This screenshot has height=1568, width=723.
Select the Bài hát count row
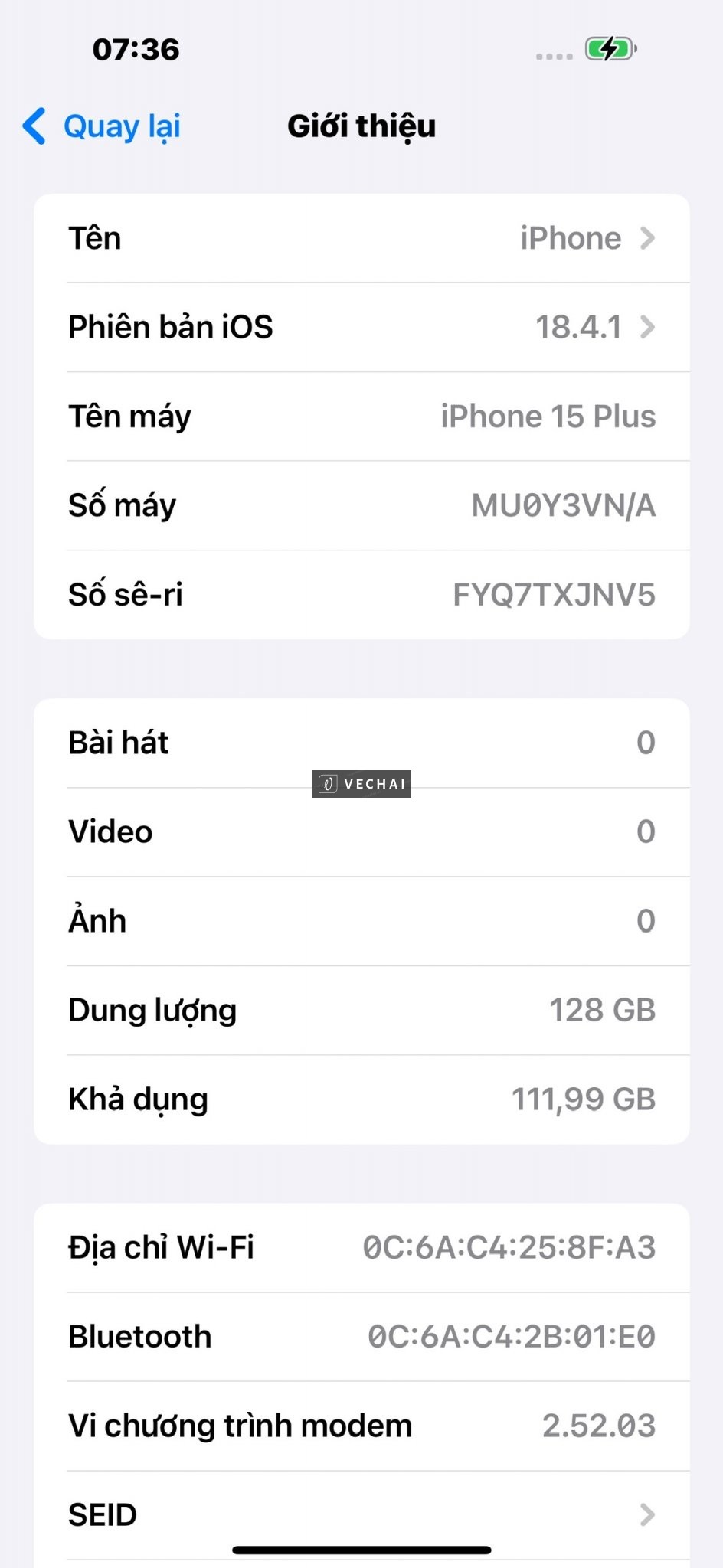[x=360, y=742]
